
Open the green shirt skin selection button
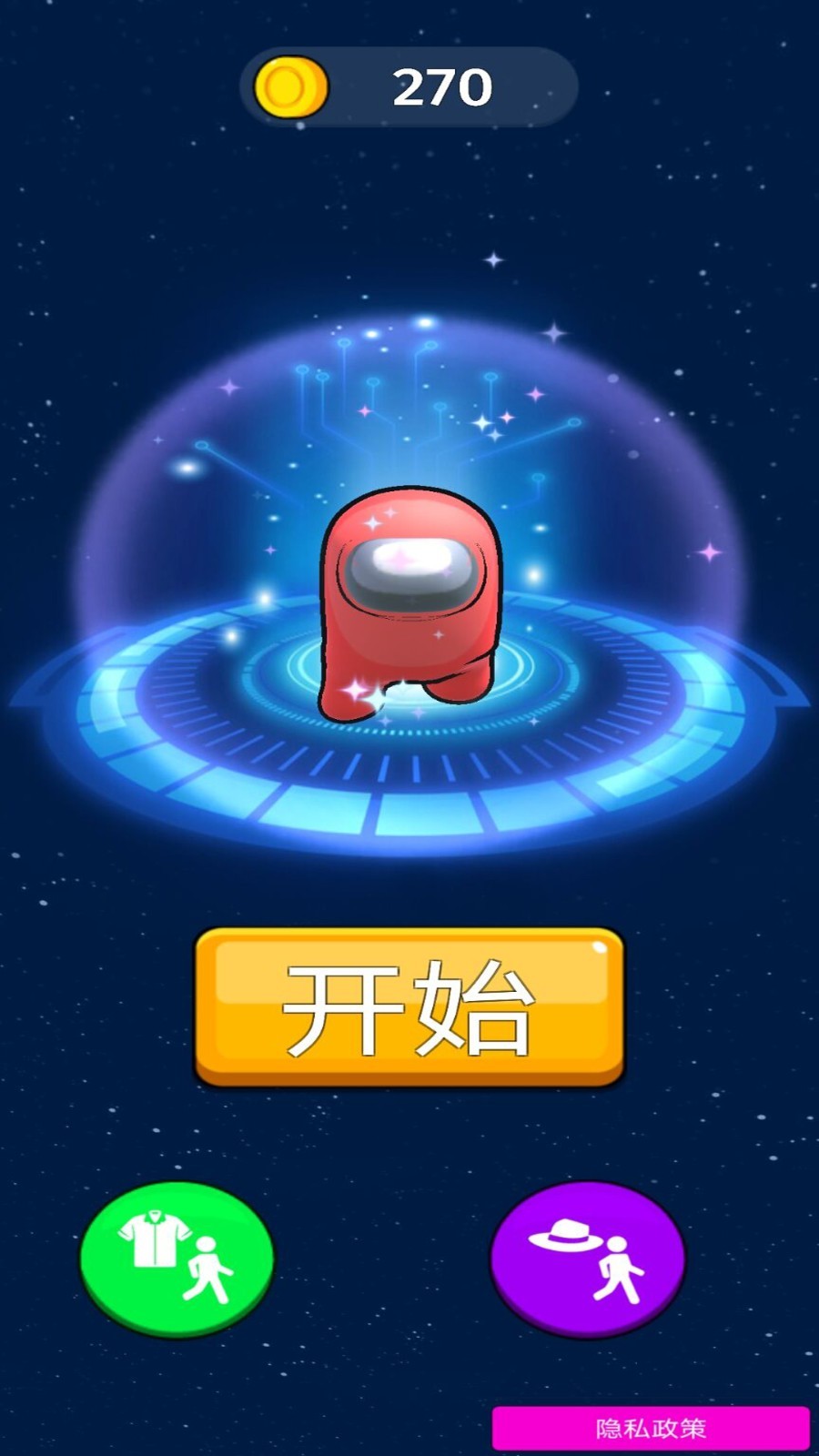pyautogui.click(x=177, y=1258)
